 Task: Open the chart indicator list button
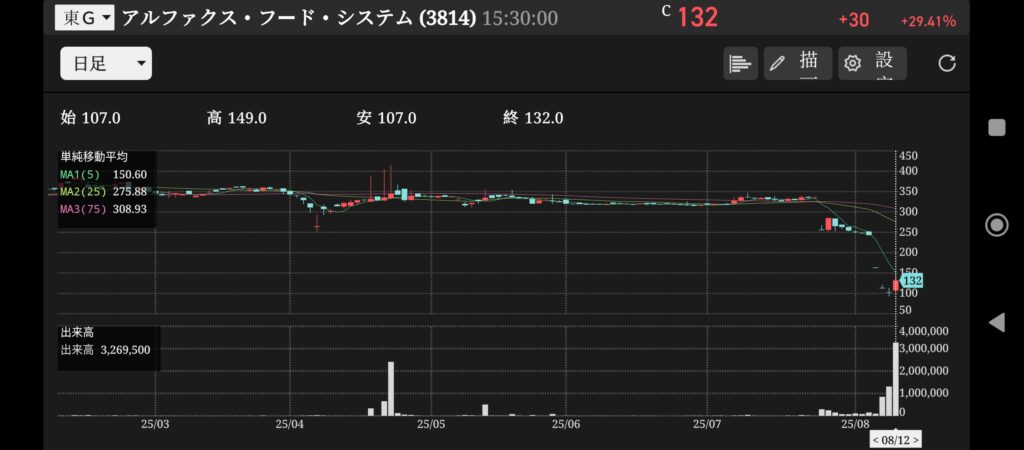point(740,64)
